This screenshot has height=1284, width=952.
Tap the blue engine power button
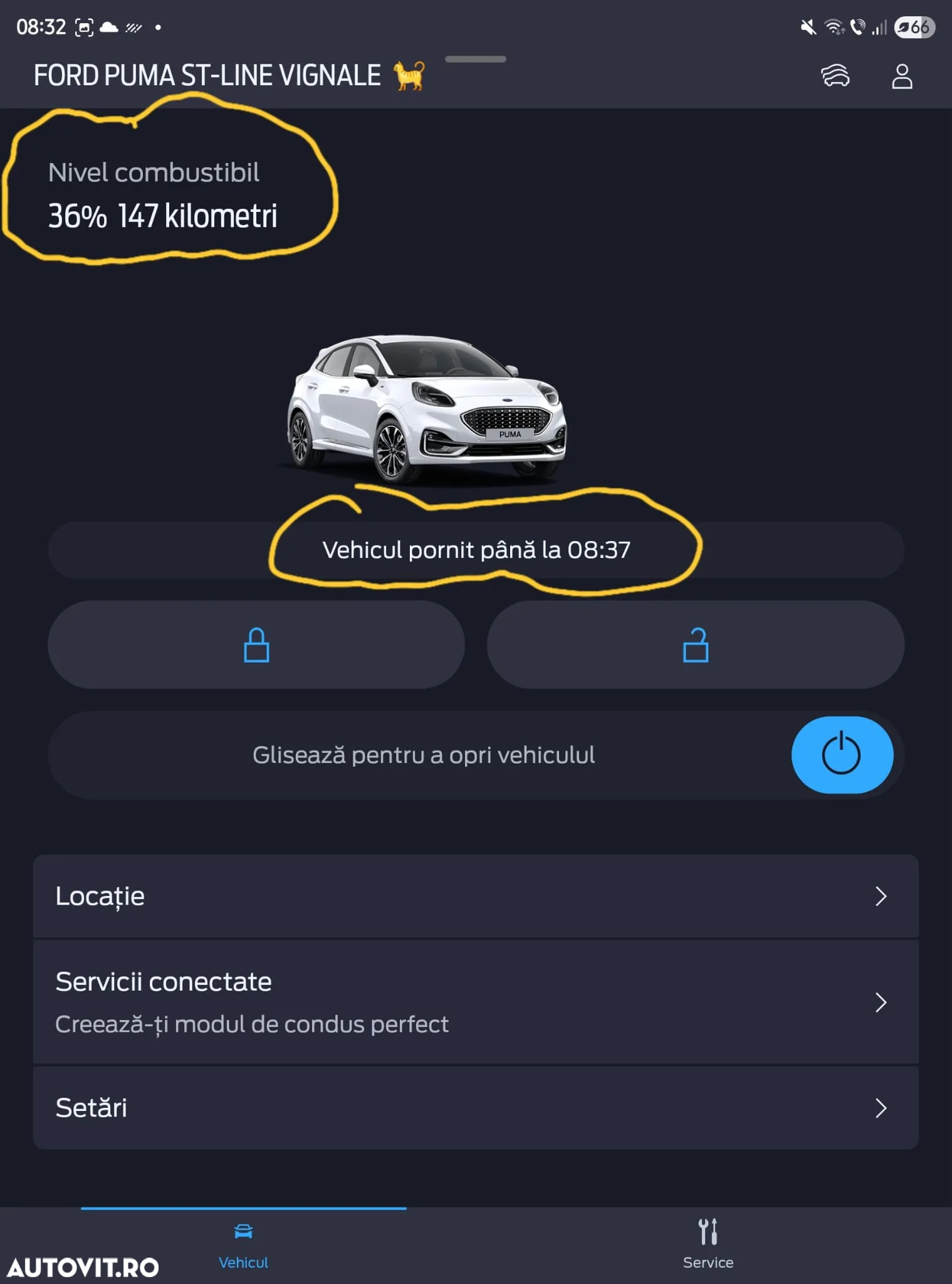point(842,754)
